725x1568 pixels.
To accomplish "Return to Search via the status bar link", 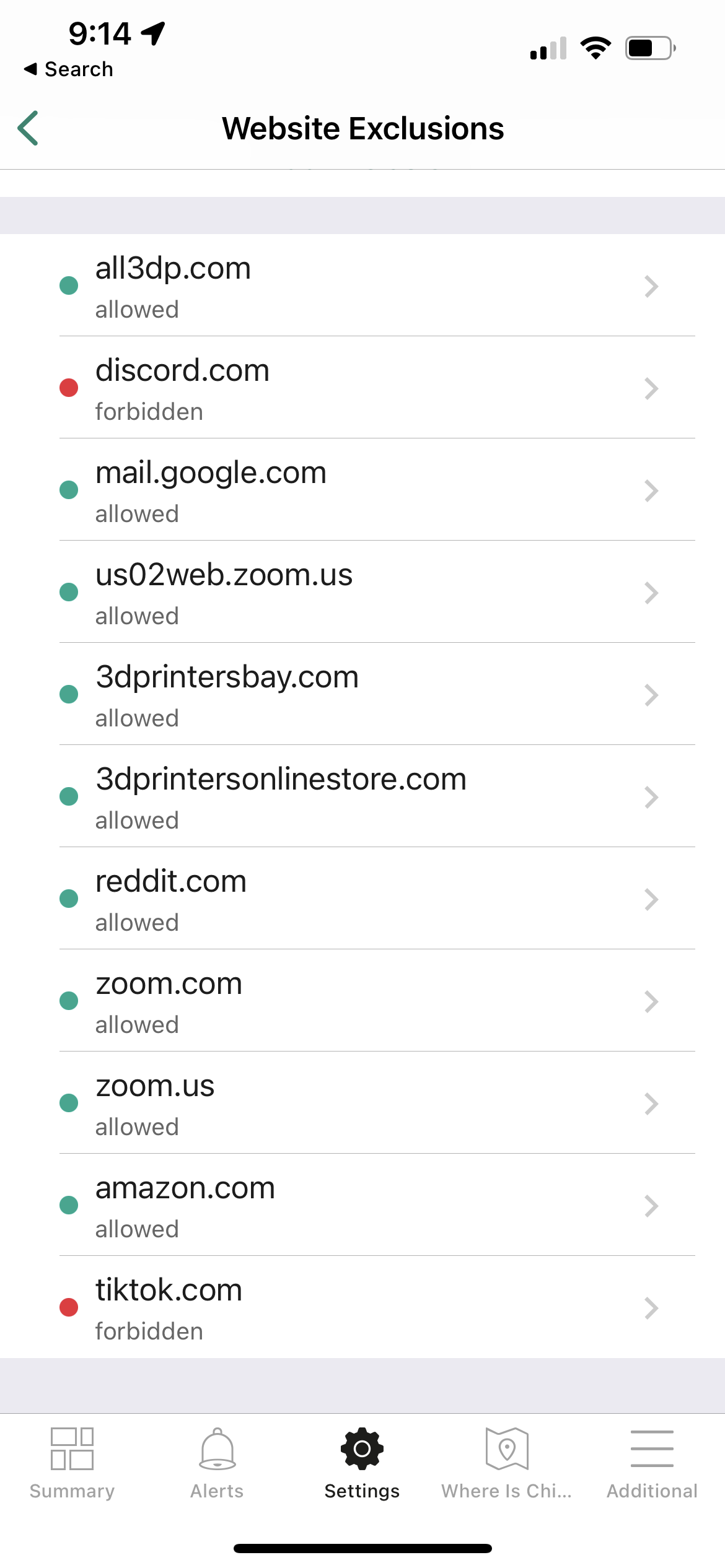I will pyautogui.click(x=68, y=69).
